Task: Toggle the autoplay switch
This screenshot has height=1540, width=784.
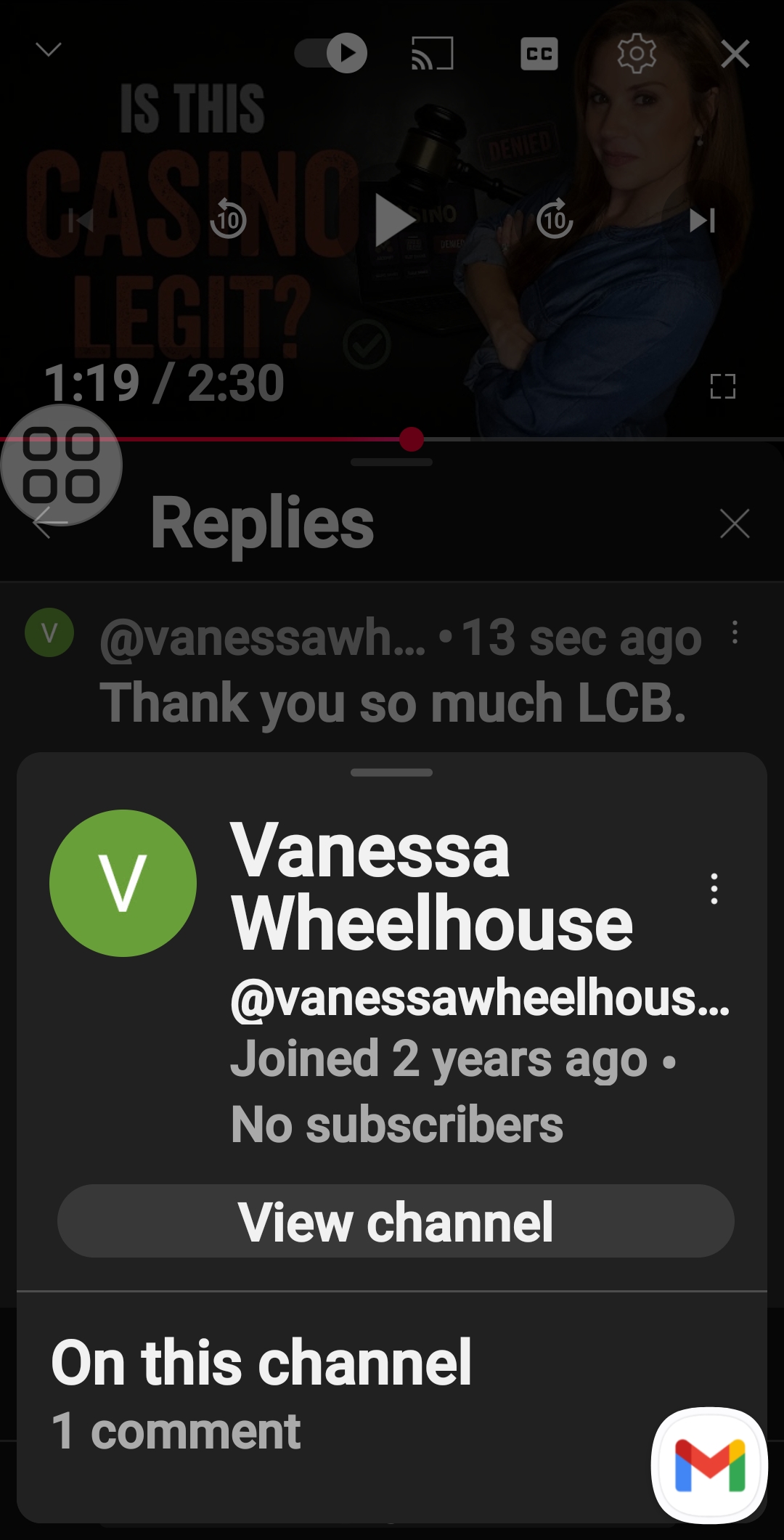Action: (332, 53)
